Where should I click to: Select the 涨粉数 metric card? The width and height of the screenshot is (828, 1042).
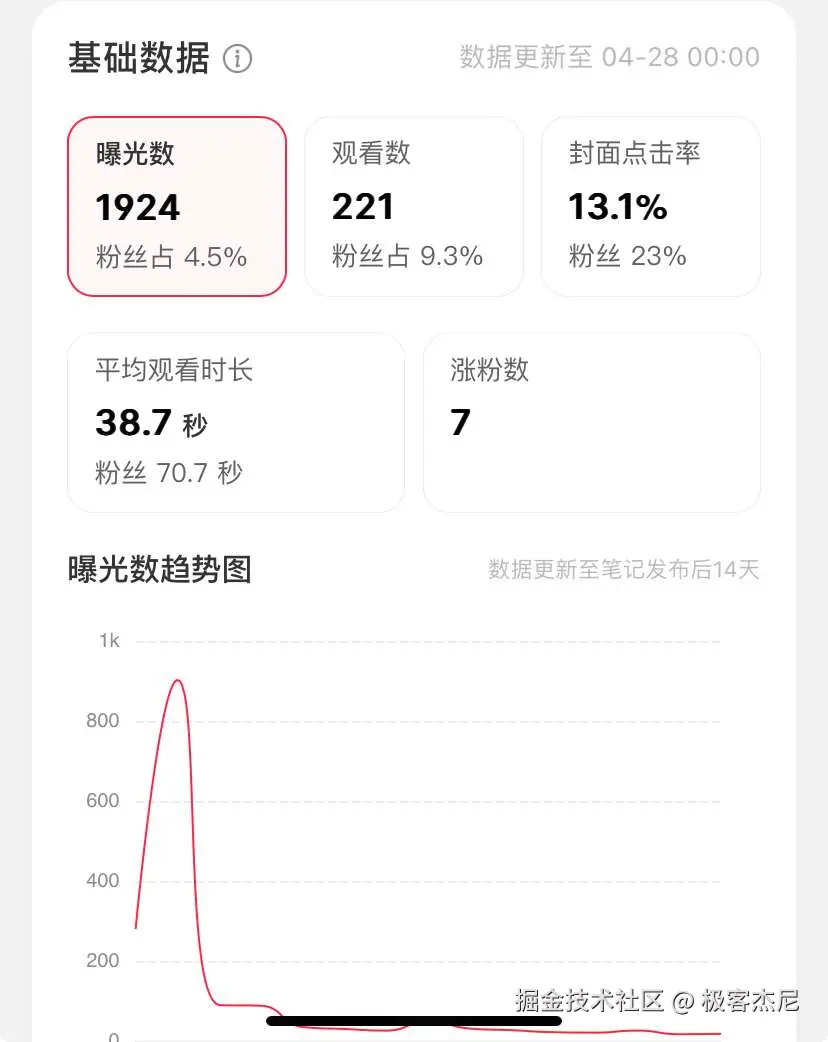pyautogui.click(x=591, y=422)
